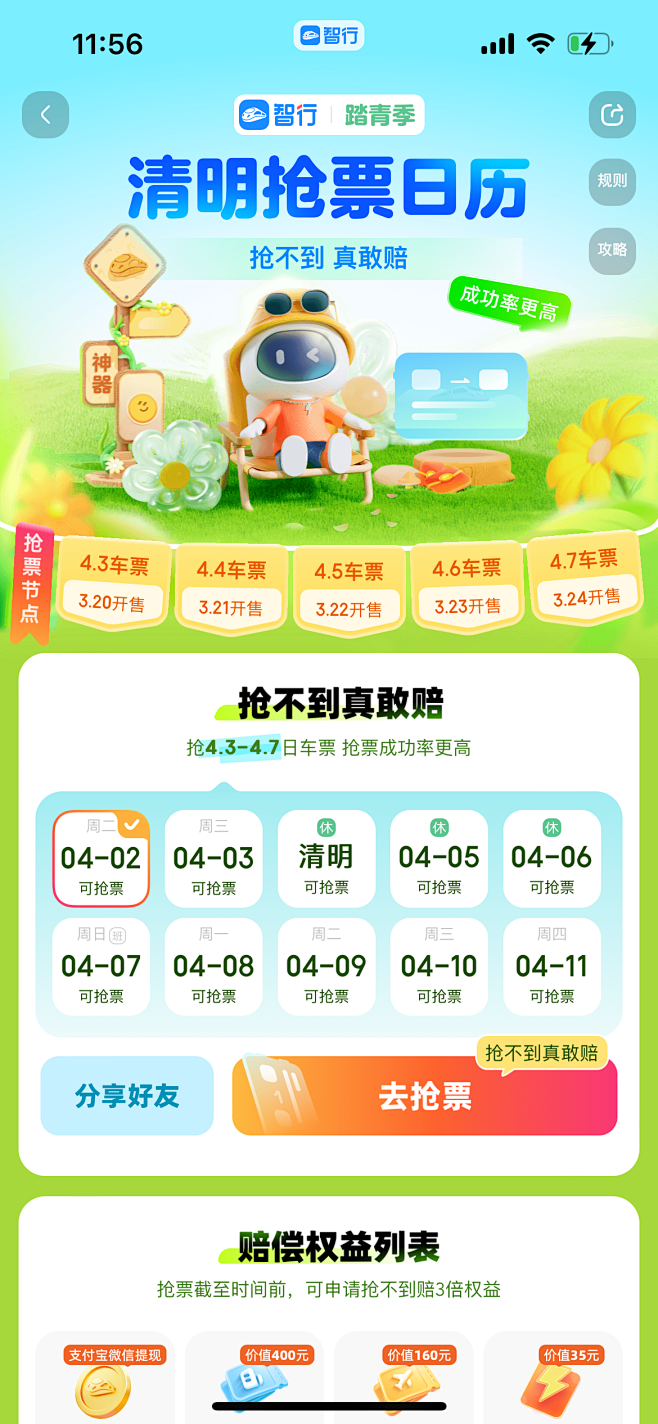Select the 04-09 date tile
The height and width of the screenshot is (1424, 658).
pos(326,967)
